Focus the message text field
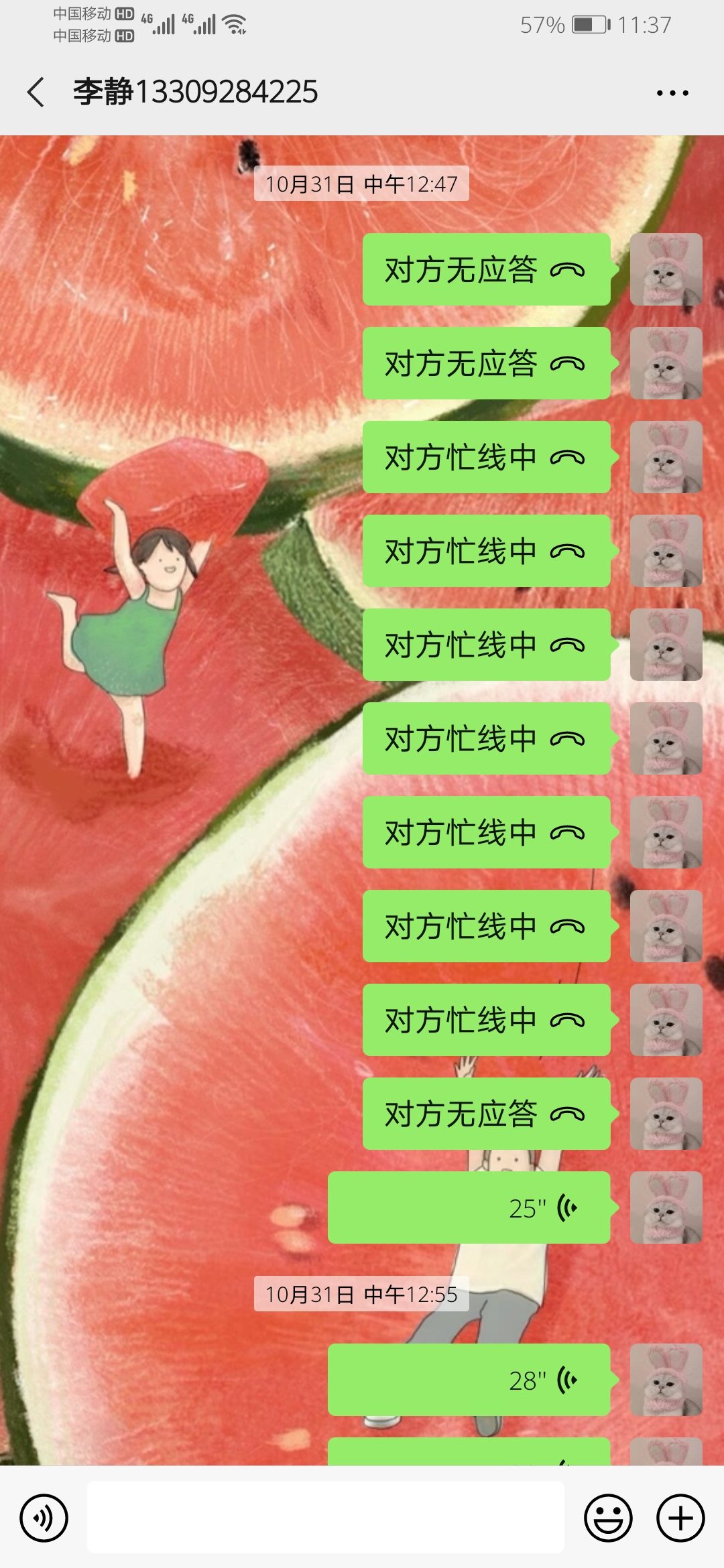The width and height of the screenshot is (724, 1568). [x=325, y=1518]
